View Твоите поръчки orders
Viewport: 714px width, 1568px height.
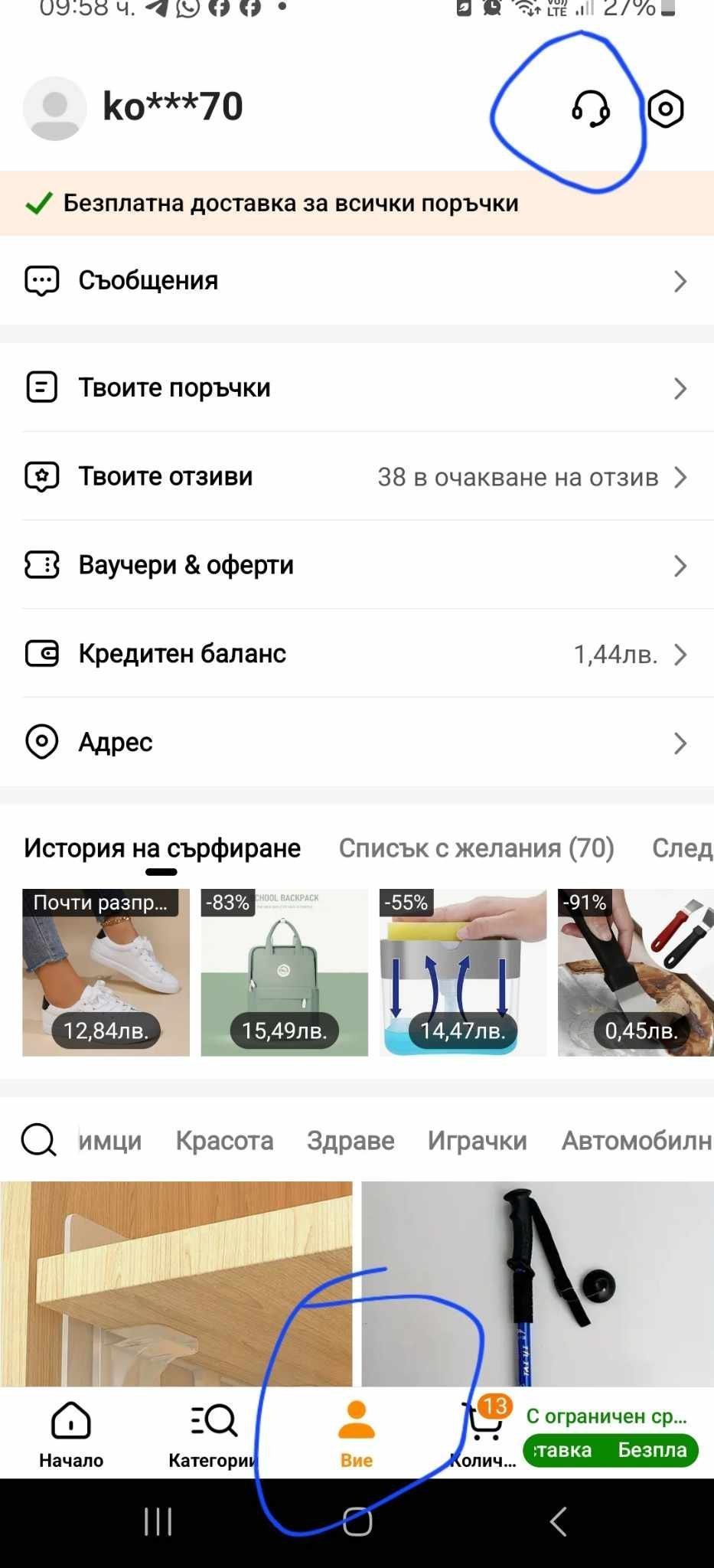click(x=357, y=387)
